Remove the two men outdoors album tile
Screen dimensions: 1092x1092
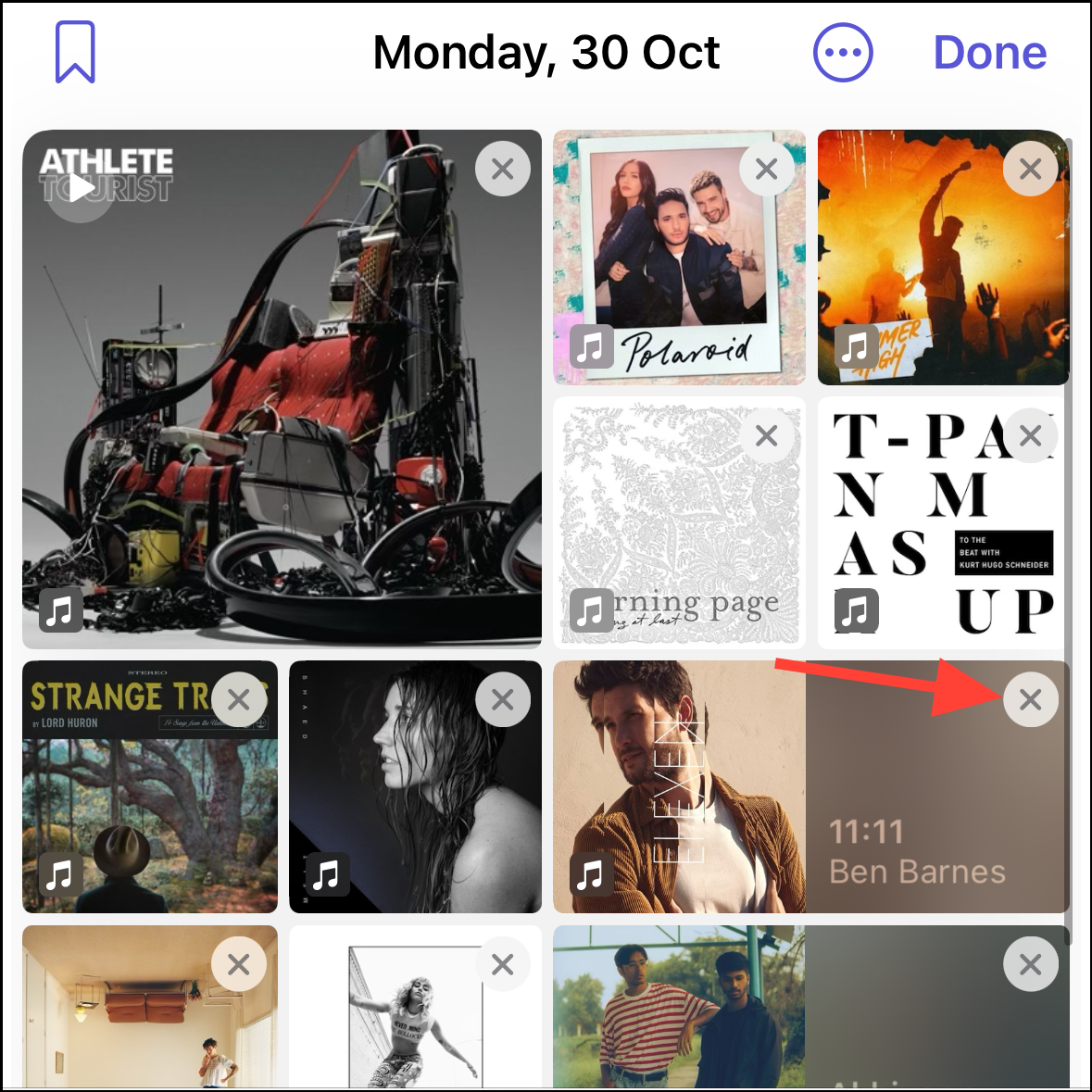pos(1030,965)
